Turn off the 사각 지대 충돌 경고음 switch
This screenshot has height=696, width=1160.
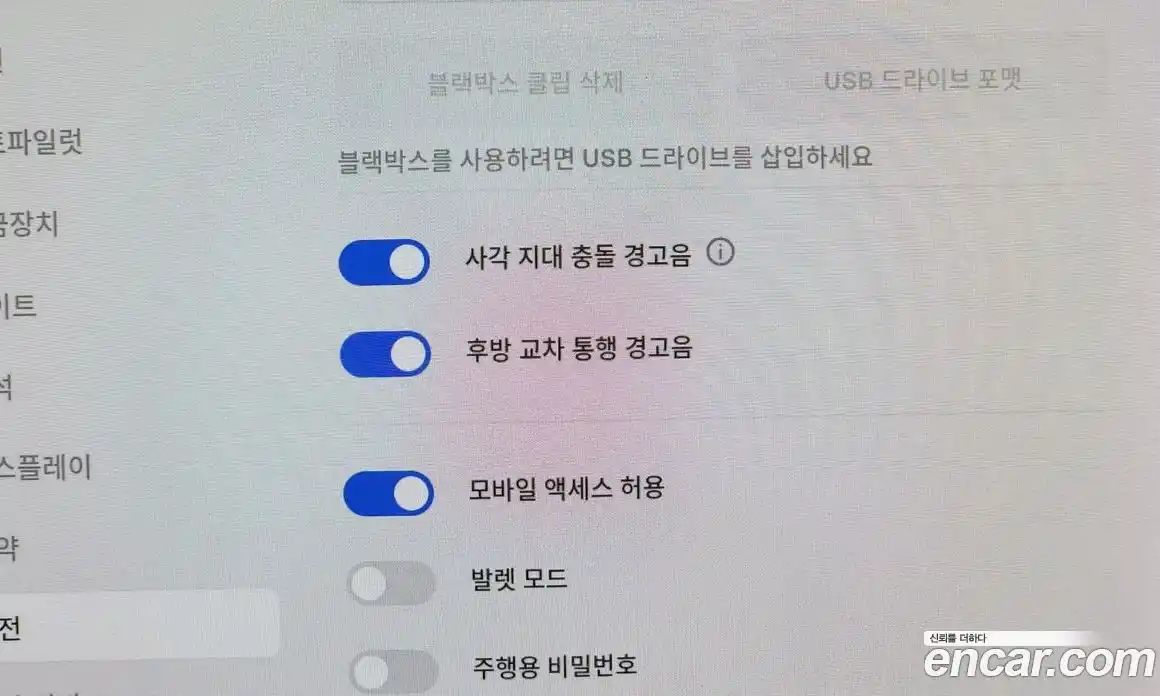click(x=384, y=262)
